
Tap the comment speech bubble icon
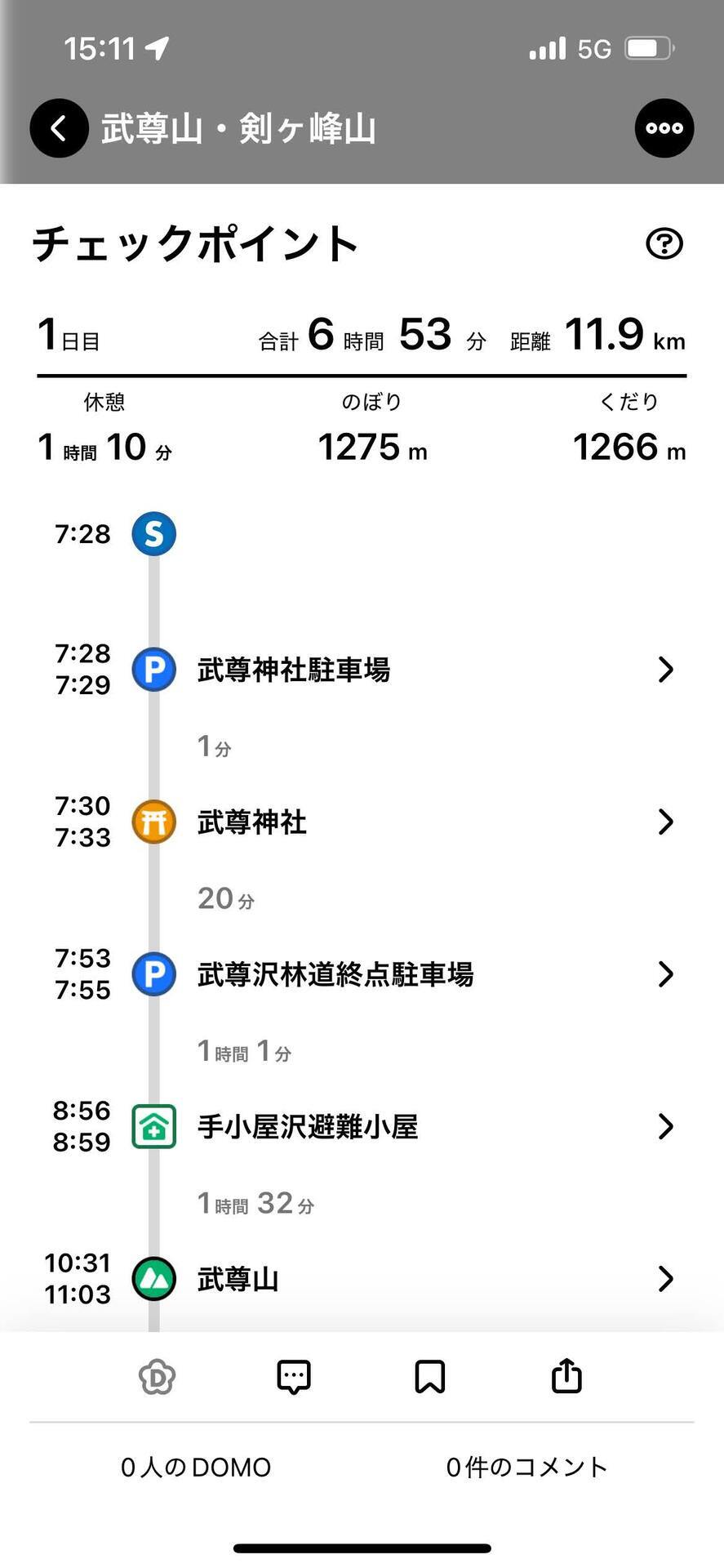click(294, 1377)
